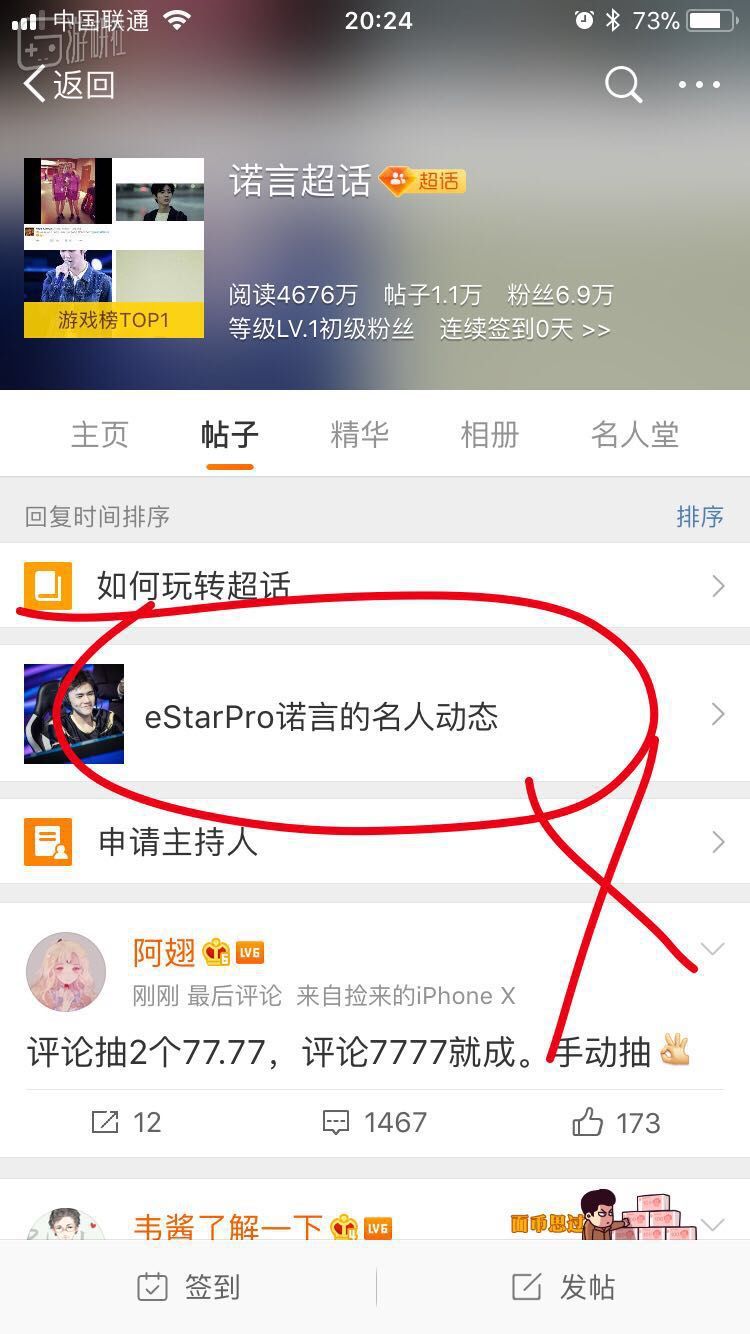Open the 1467 comments on 阿翅's post
This screenshot has width=750, height=1334.
375,1122
